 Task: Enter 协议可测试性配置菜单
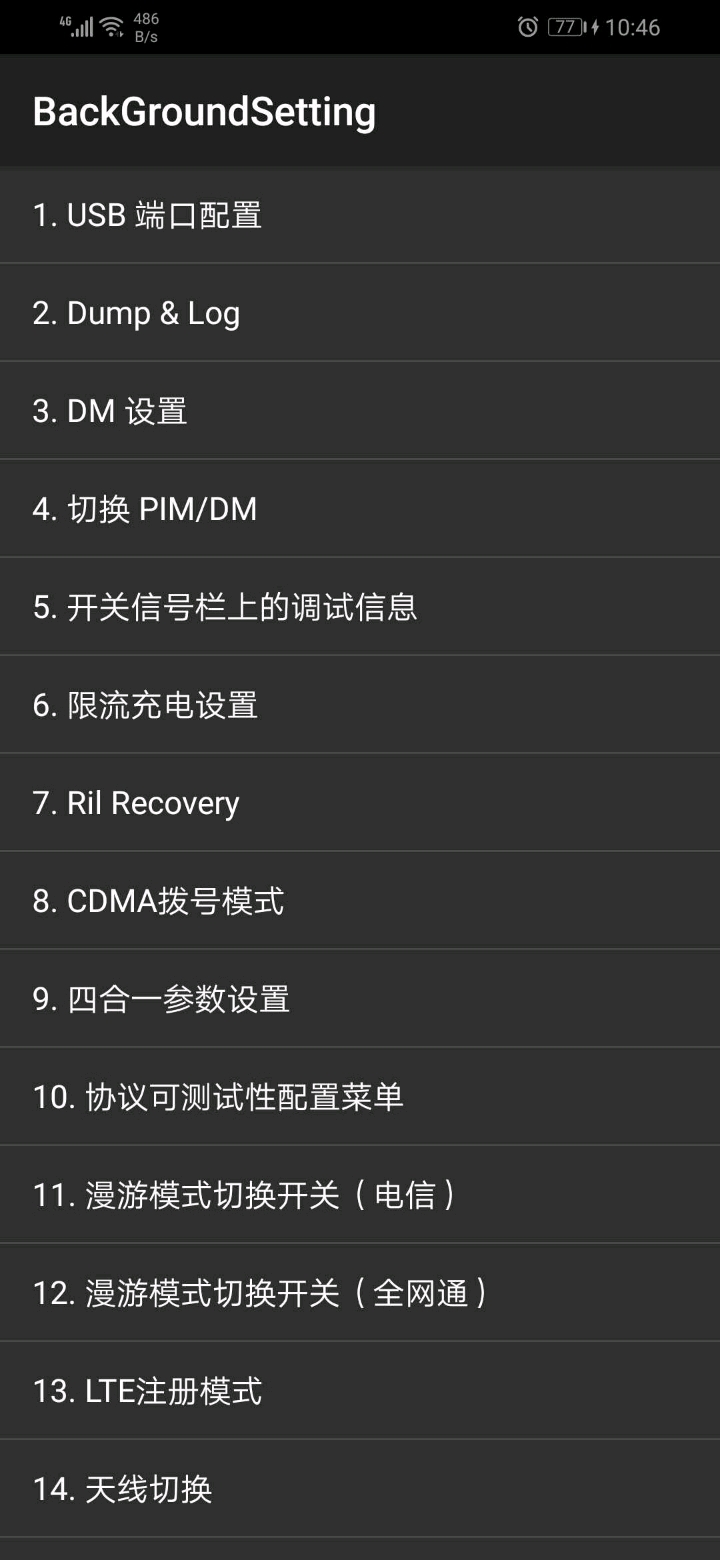360,1097
